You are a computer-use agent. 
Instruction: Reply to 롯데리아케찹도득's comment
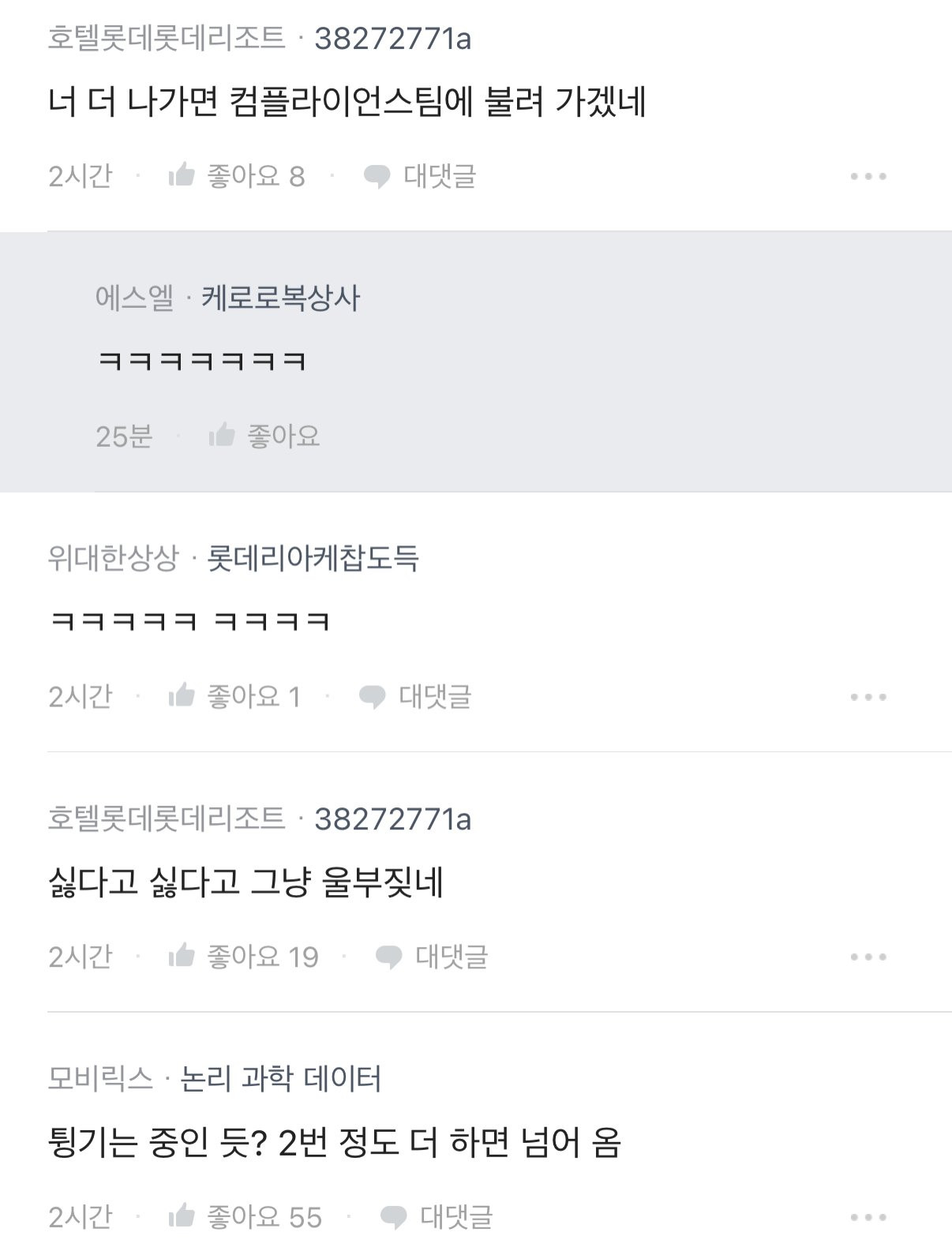(x=415, y=696)
